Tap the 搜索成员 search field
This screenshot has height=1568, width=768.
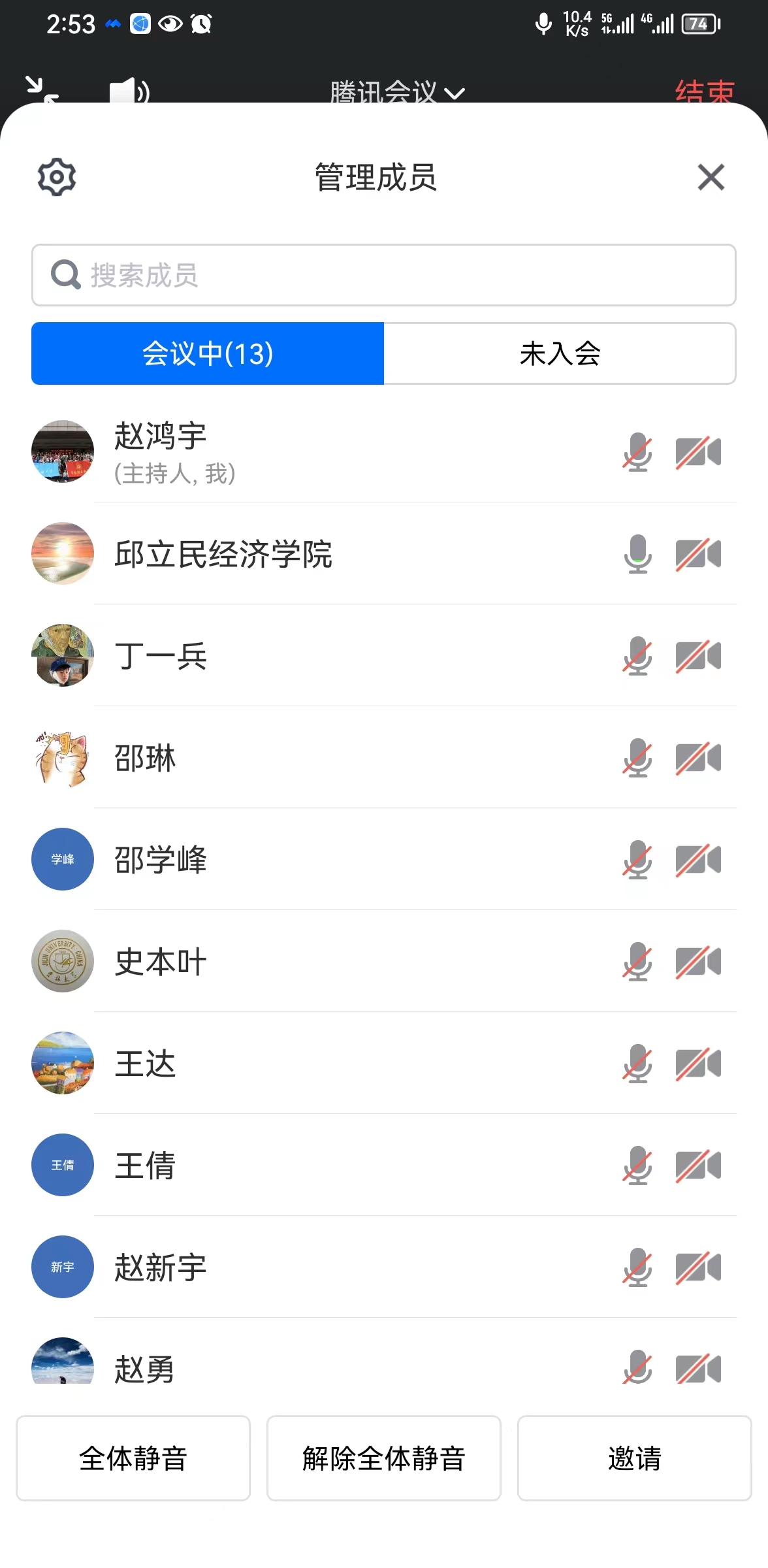tap(384, 275)
